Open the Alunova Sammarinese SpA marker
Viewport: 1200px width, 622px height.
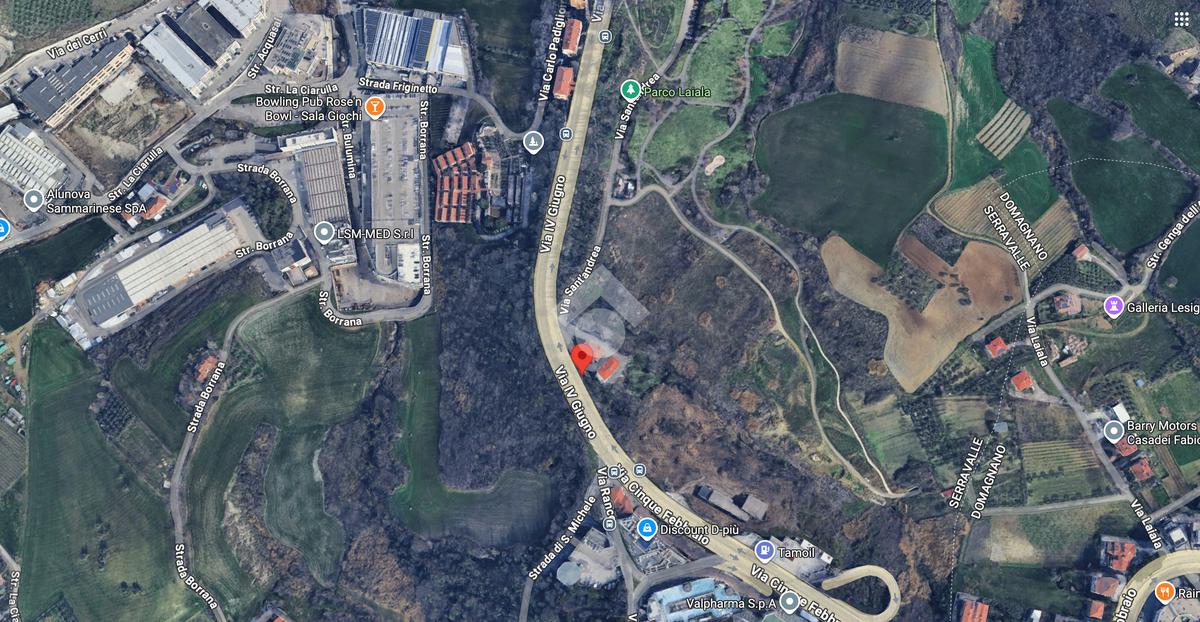34,200
